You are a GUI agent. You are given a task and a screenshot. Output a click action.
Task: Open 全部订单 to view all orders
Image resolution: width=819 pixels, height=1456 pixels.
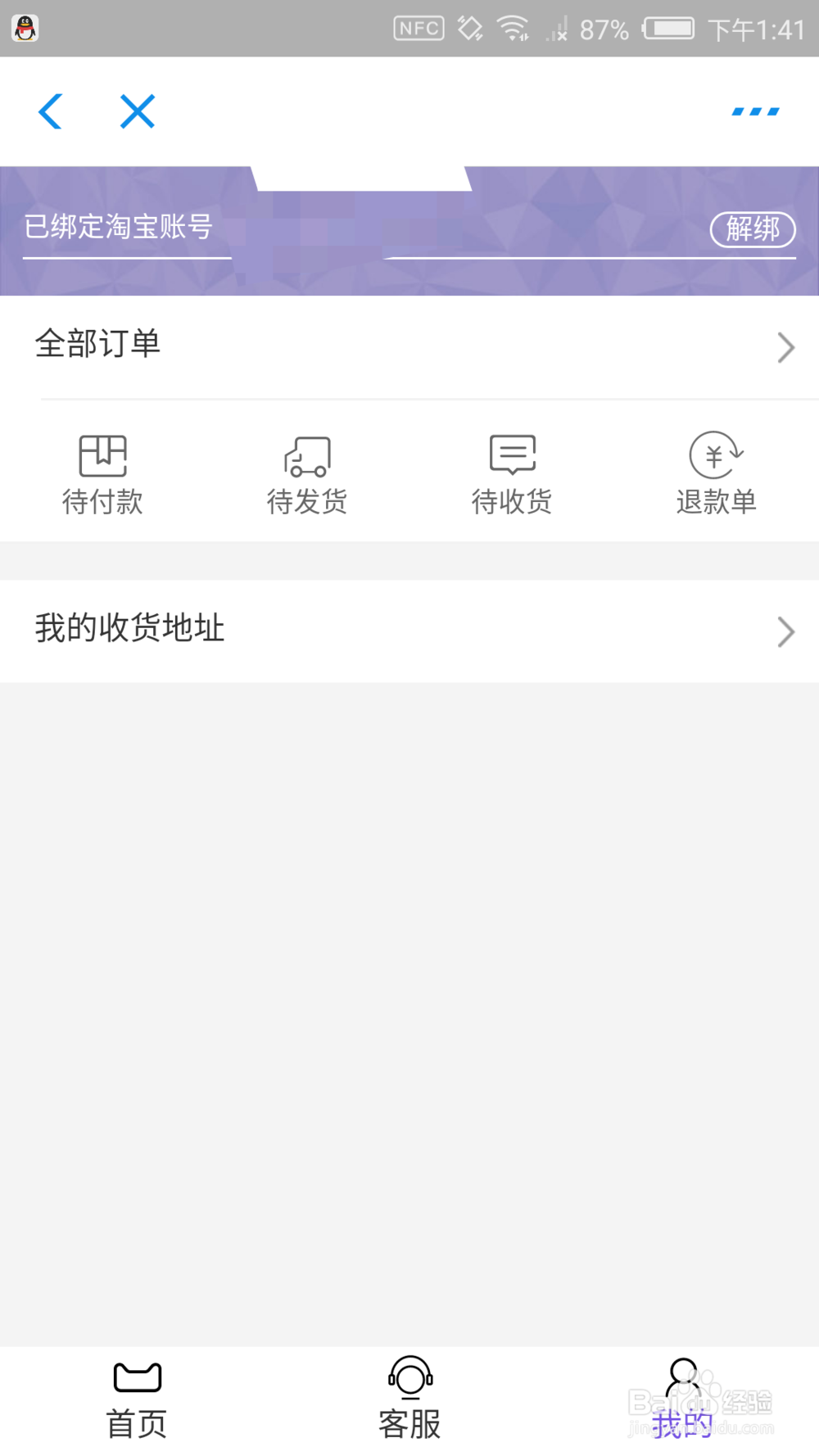(409, 346)
